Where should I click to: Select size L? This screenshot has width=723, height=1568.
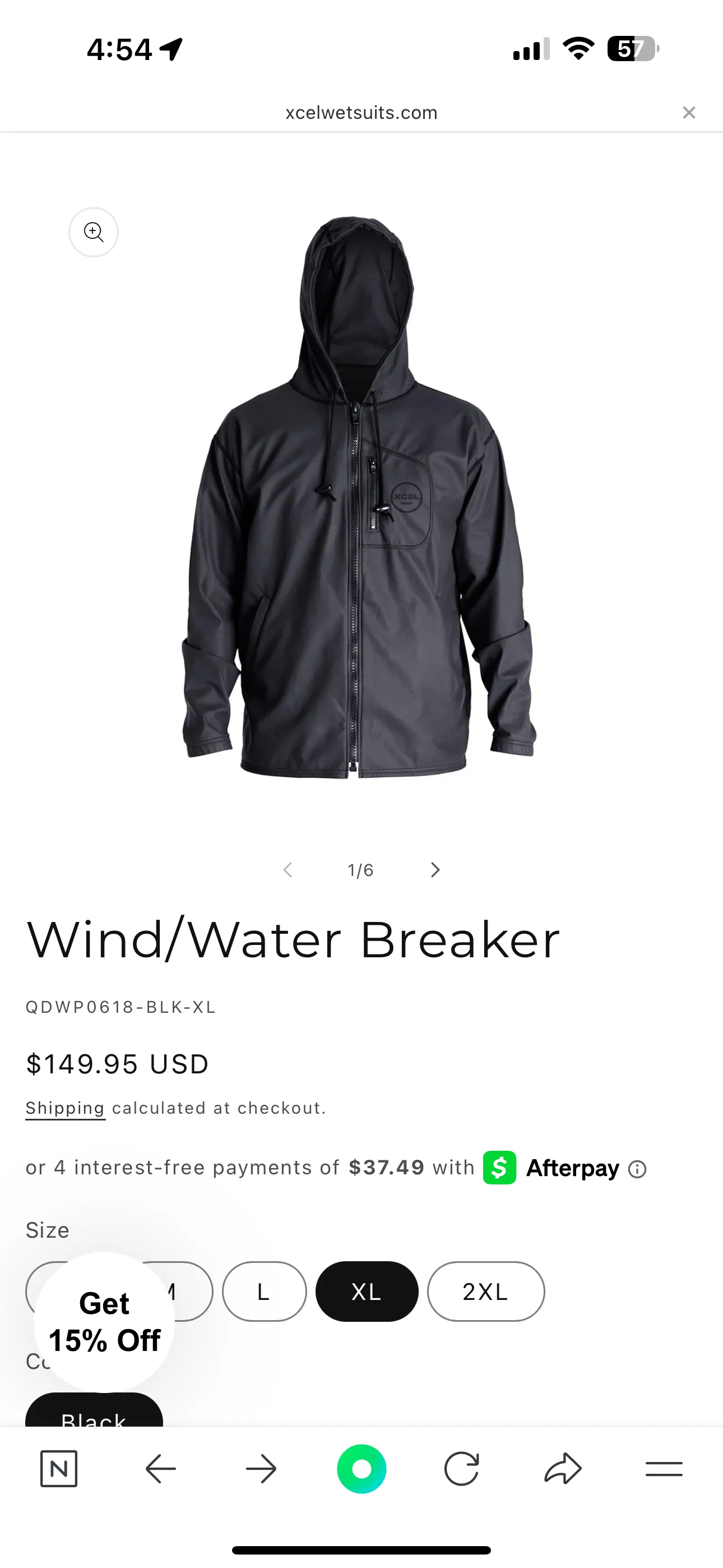tap(263, 1292)
